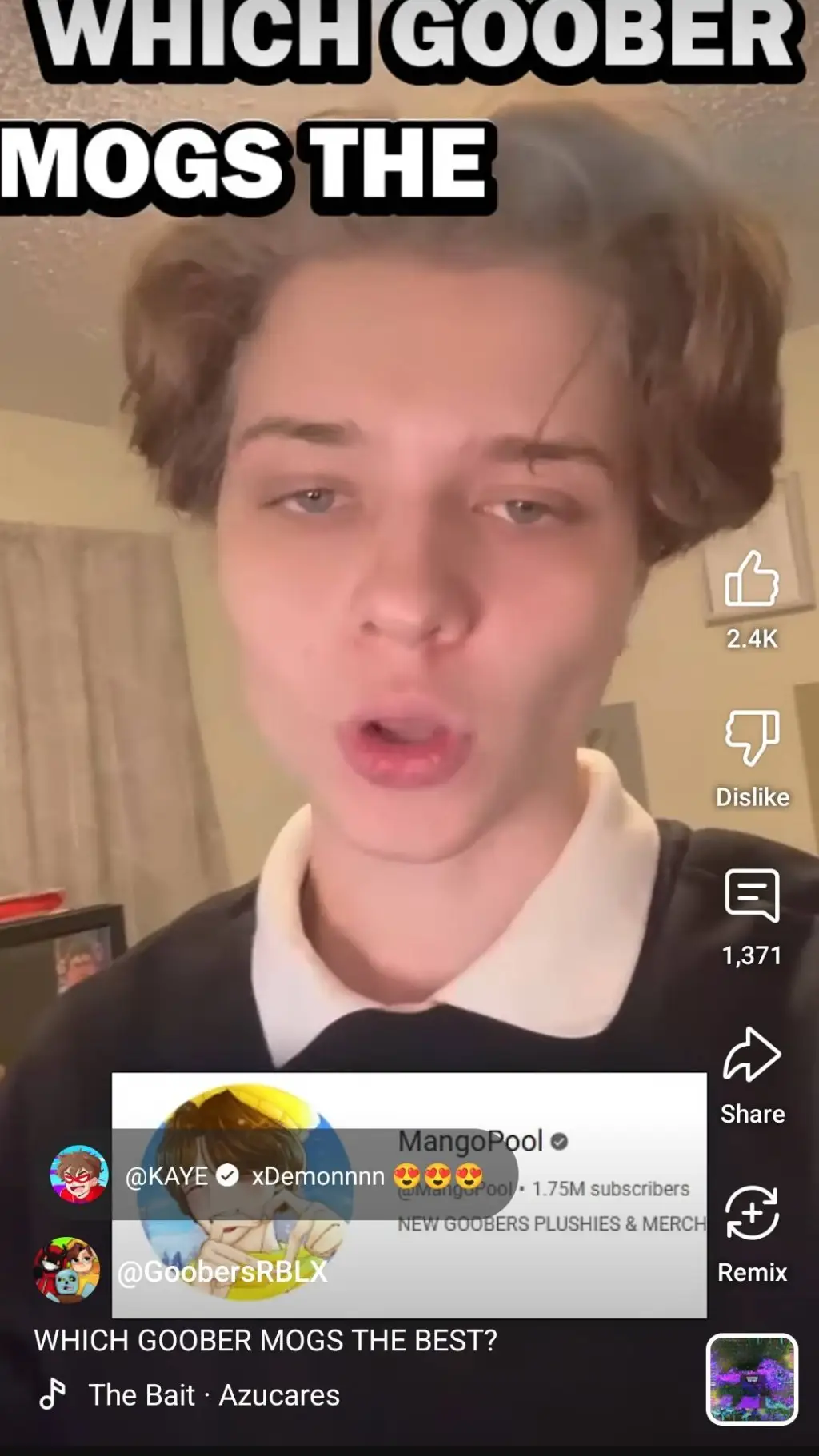
Task: Open the @GoobersRBLX channel
Action: [222, 1271]
